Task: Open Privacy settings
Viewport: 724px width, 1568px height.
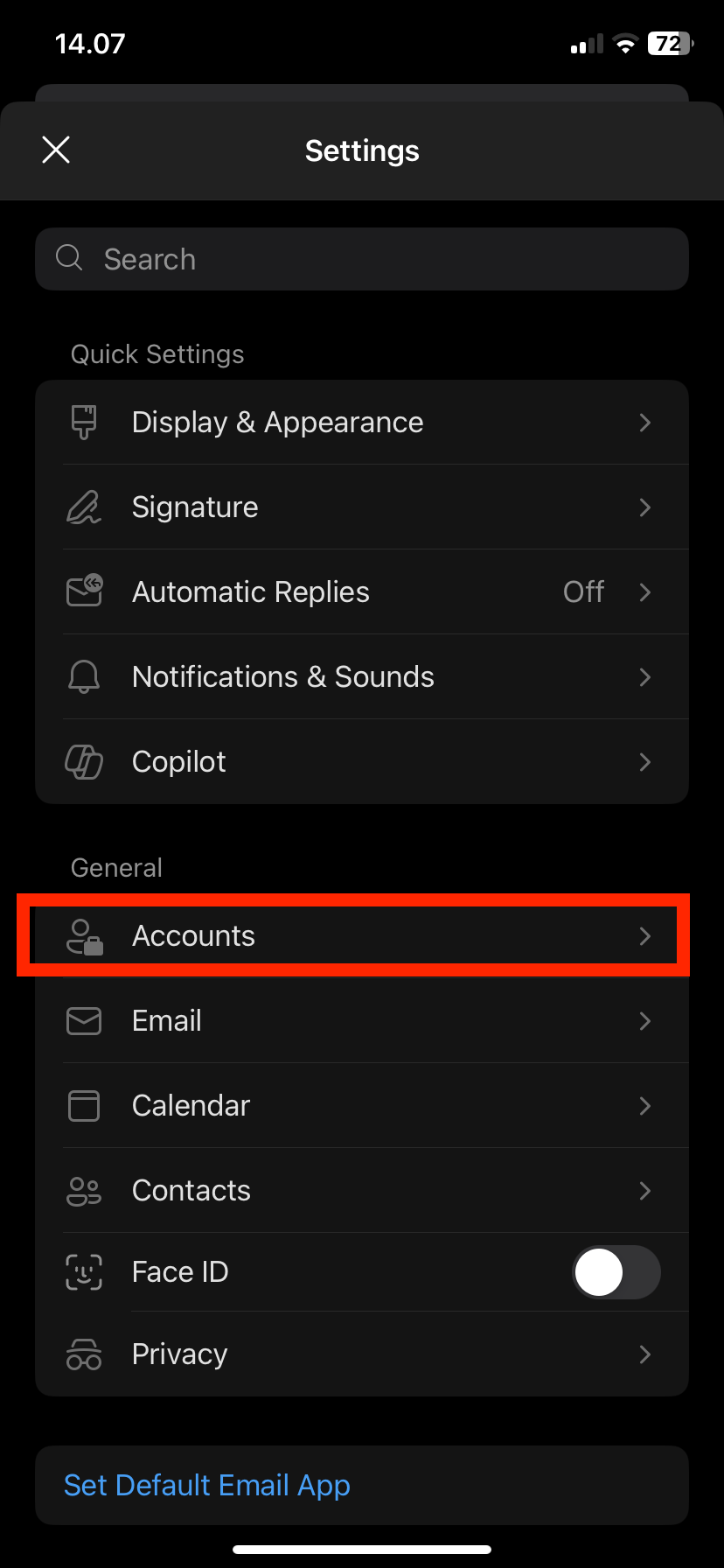Action: (x=362, y=1354)
